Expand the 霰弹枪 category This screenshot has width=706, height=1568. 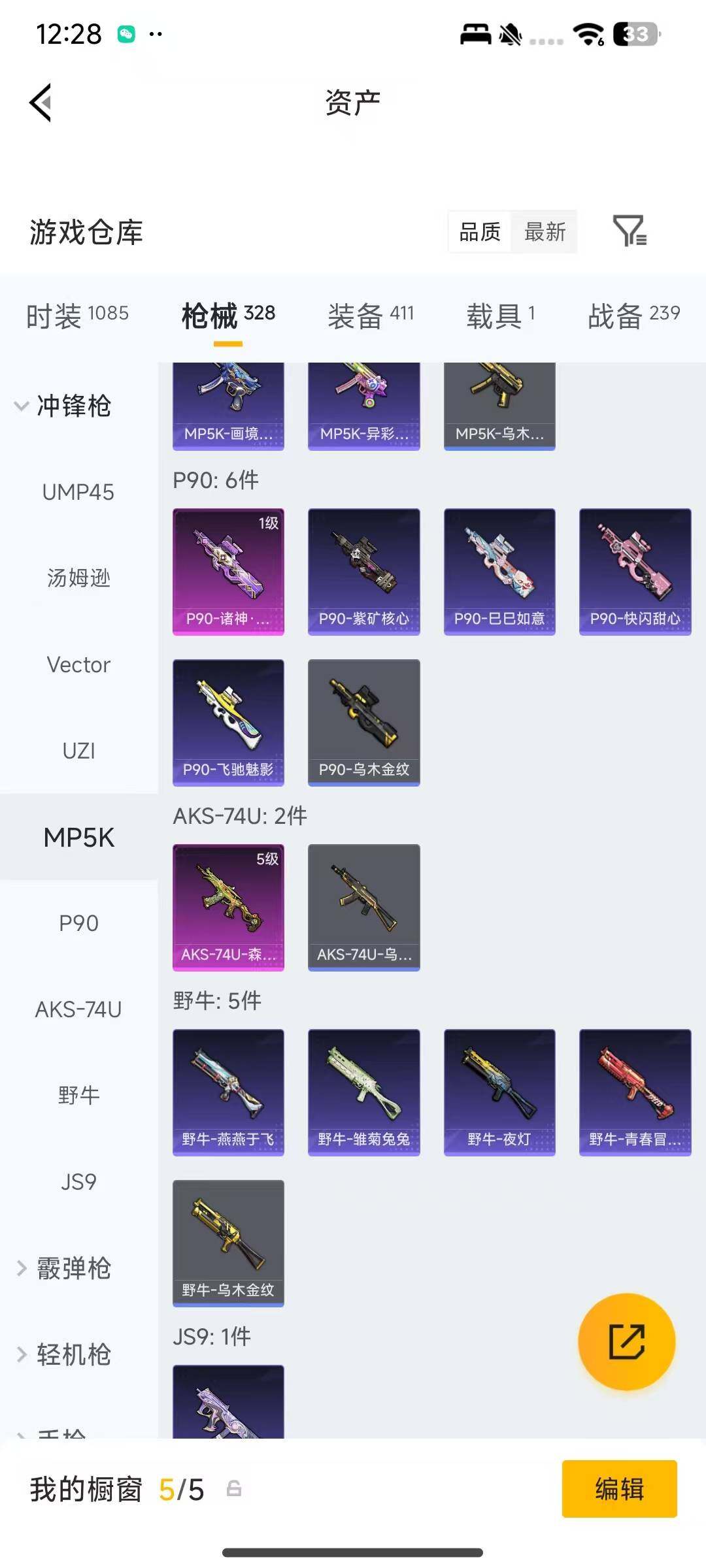coord(64,1268)
